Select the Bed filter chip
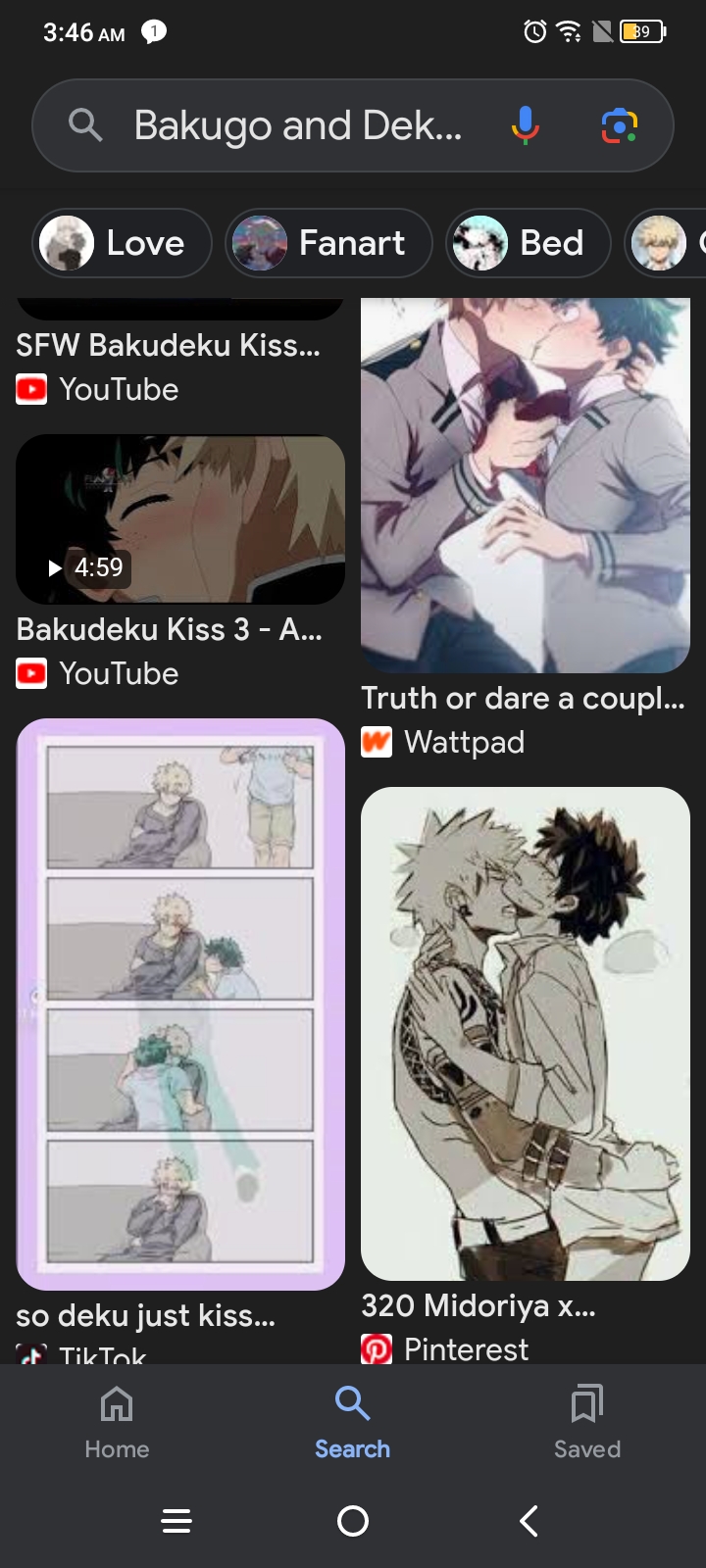This screenshot has width=706, height=1568. (529, 243)
